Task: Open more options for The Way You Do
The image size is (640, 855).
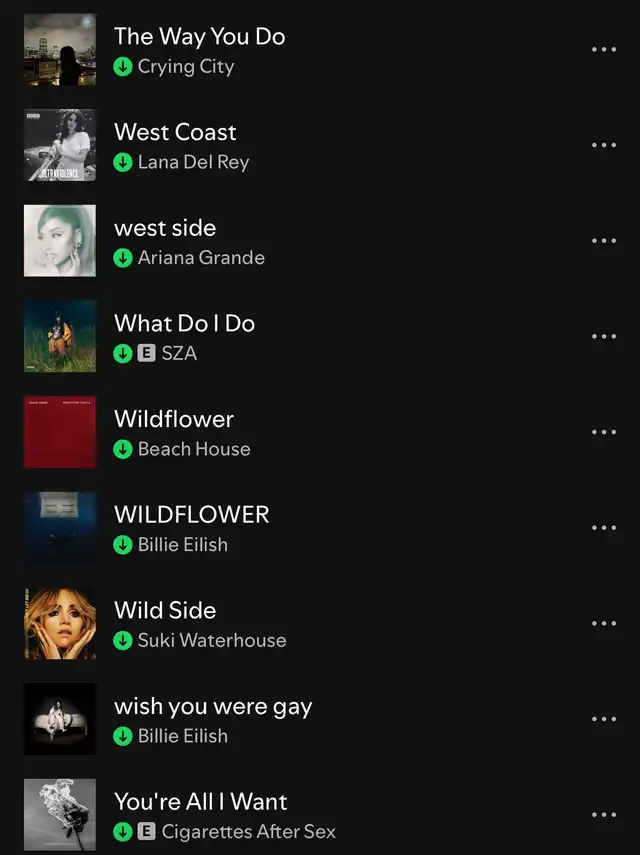Action: (604, 50)
